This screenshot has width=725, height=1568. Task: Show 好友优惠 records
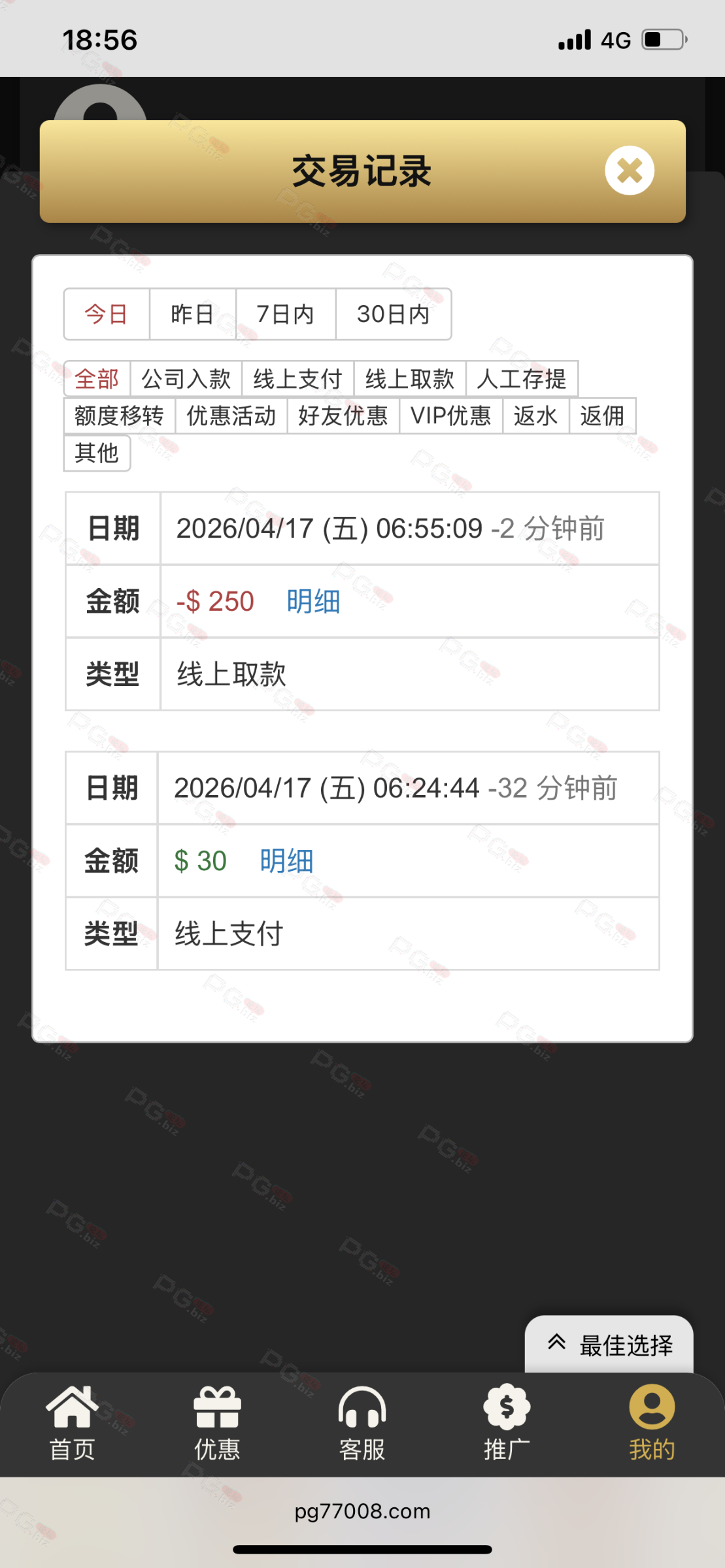[343, 416]
